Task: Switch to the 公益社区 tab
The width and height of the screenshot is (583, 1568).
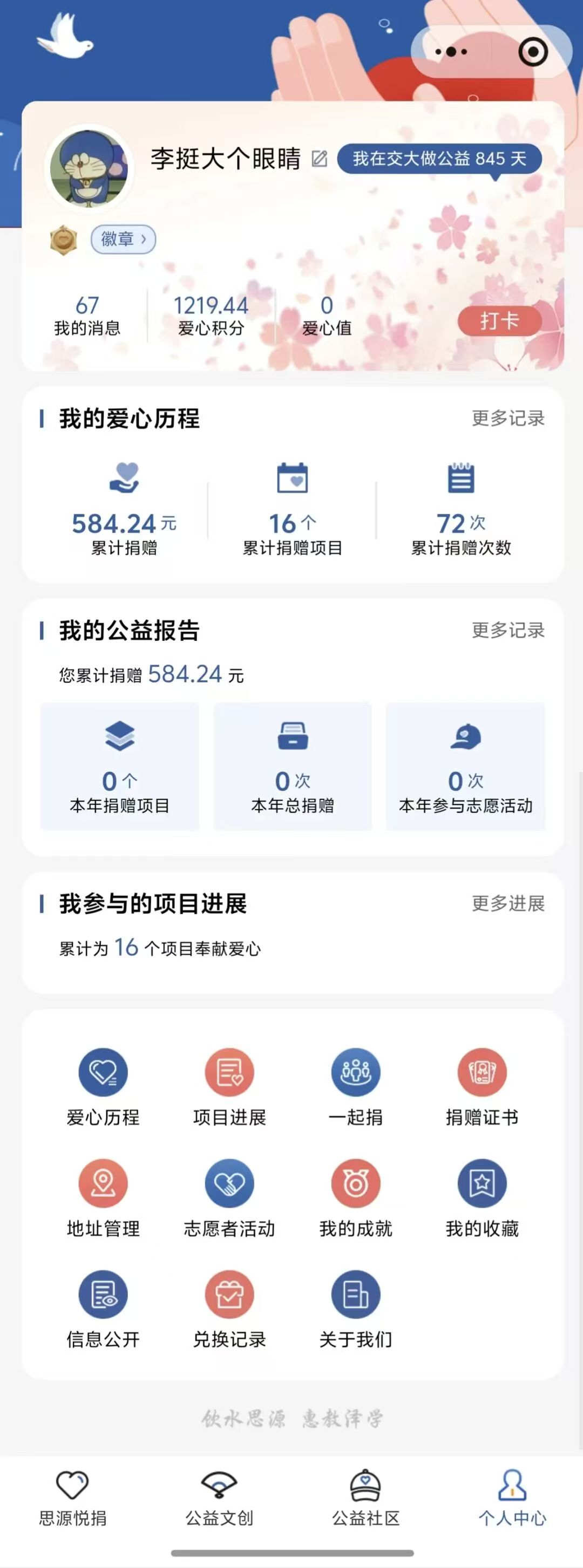Action: (365, 1498)
